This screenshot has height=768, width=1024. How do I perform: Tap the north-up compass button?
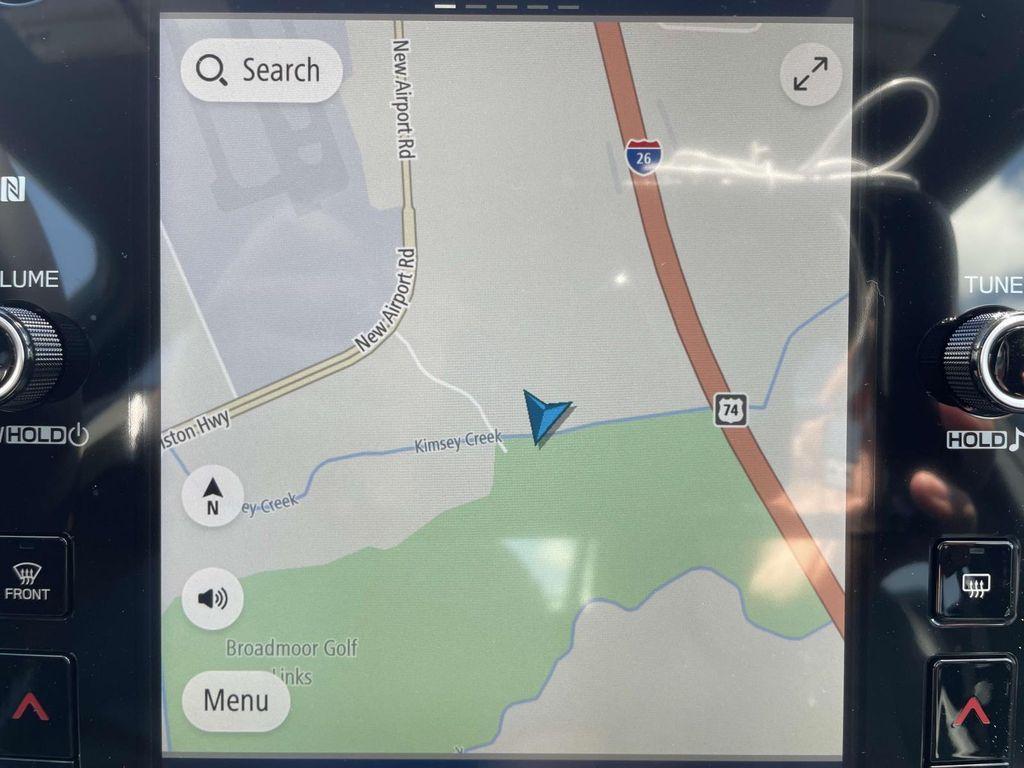(x=212, y=496)
